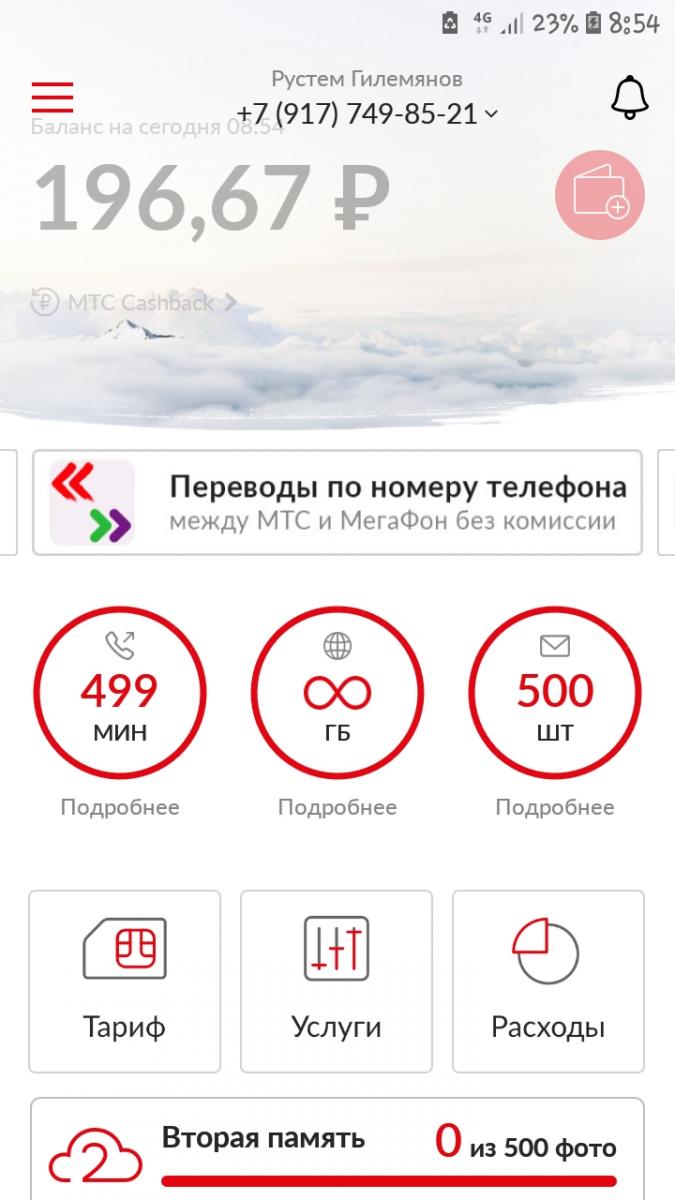Viewport: 675px width, 1200px height.
Task: Open the Услуги tile
Action: (337, 981)
